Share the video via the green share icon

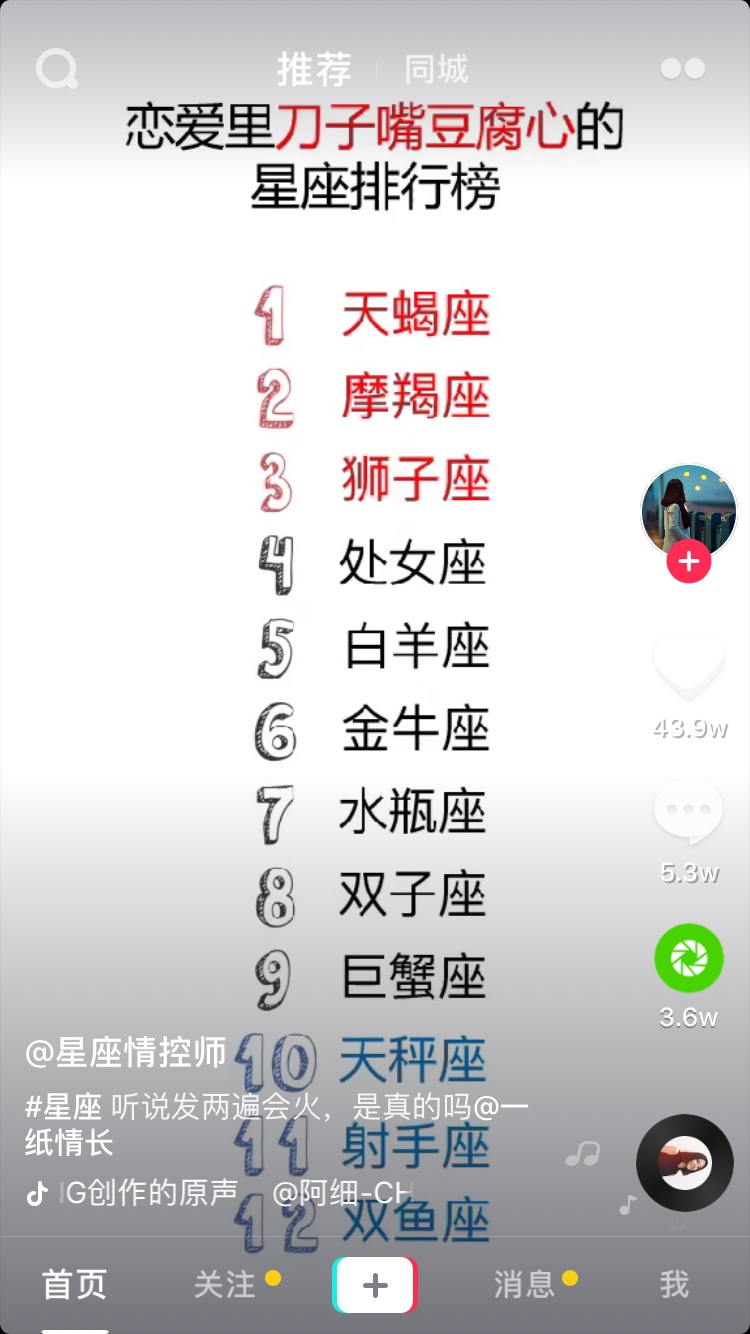tap(687, 958)
